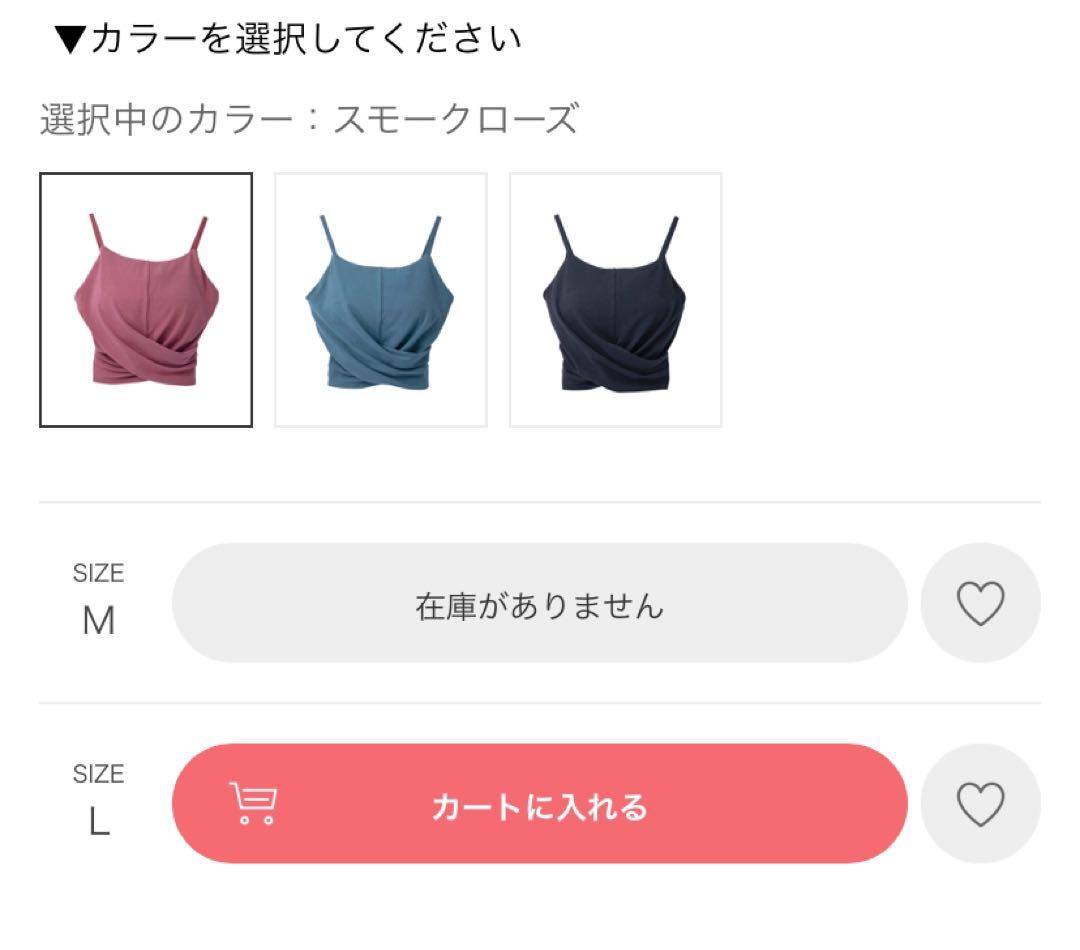Tap the out-of-stock button for size M
Image resolution: width=1080 pixels, height=950 pixels.
pyautogui.click(x=539, y=603)
